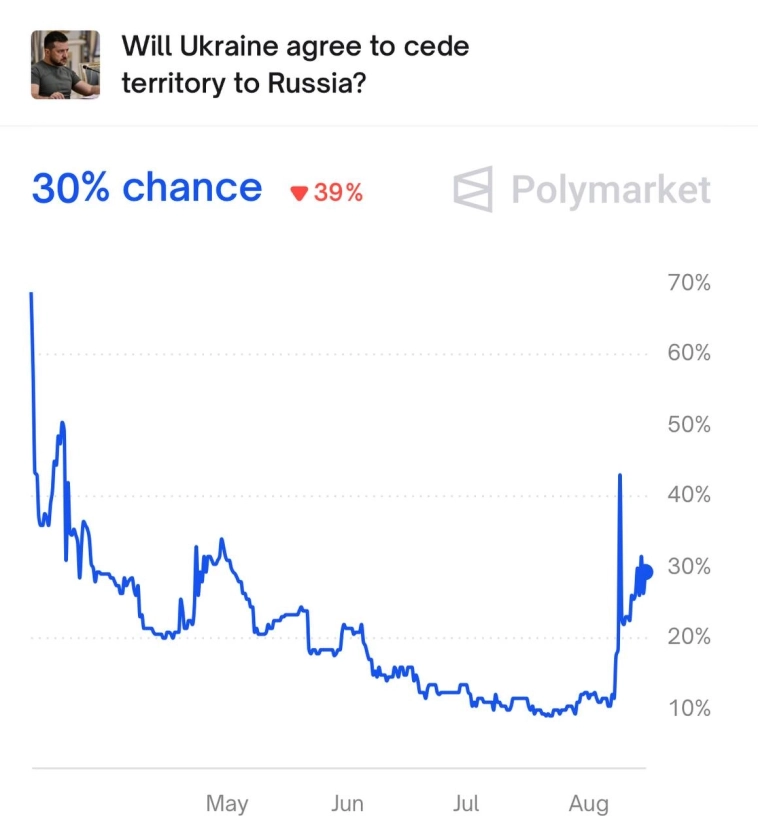Screen dimensions: 758x837
Task: Open the market question link text
Action: [x=295, y=64]
